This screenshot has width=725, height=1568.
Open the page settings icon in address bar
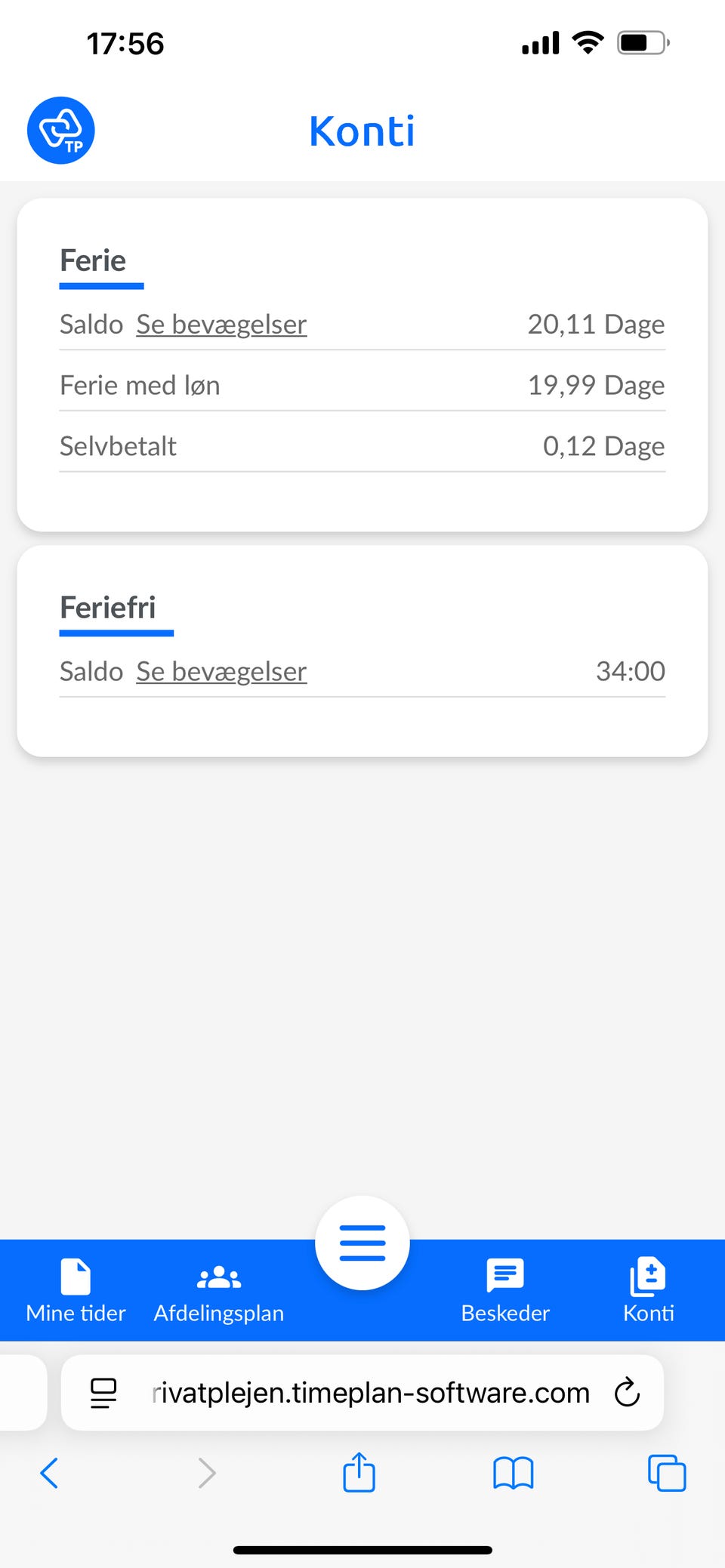click(103, 1393)
